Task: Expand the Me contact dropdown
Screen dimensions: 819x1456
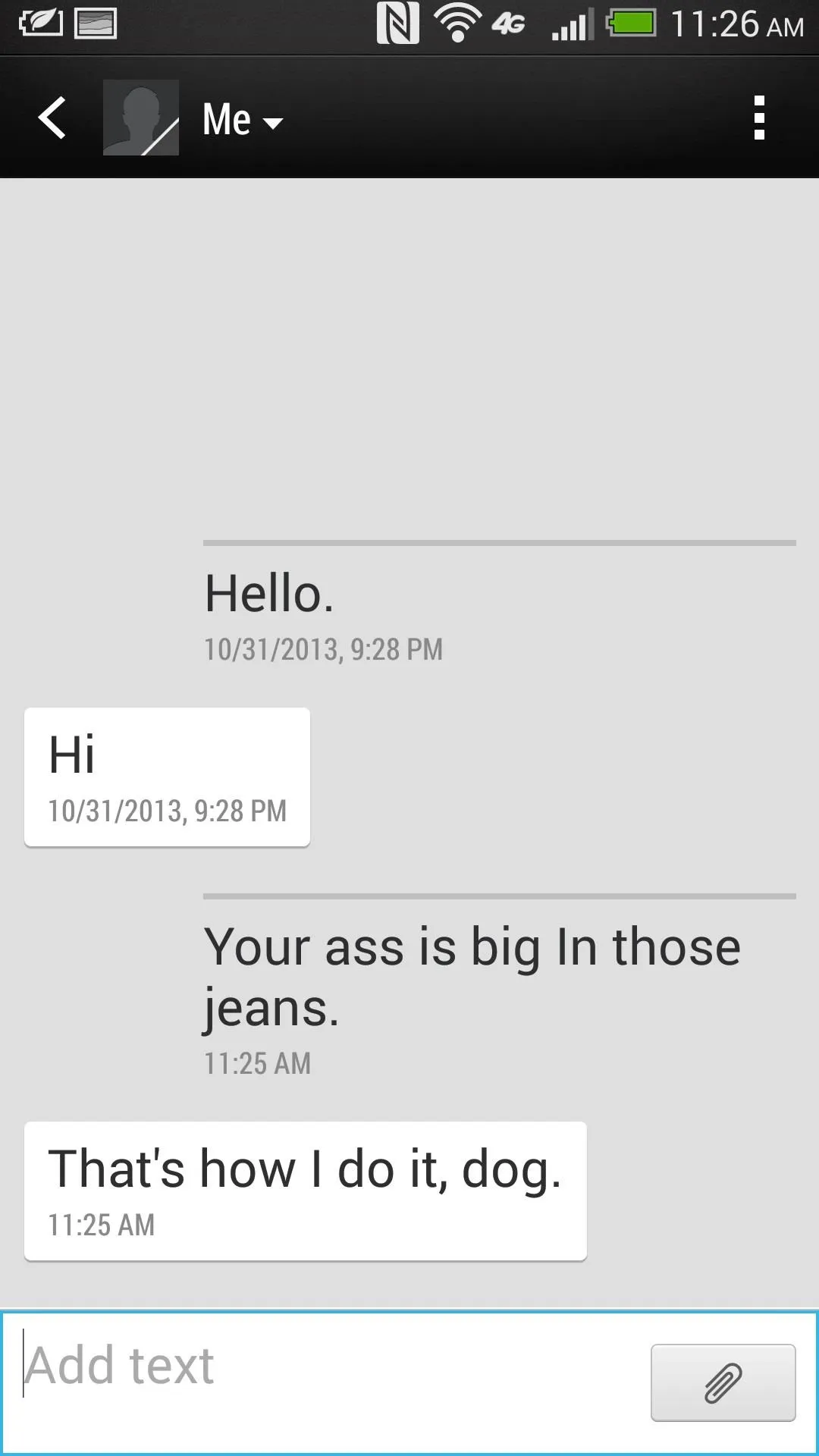Action: pyautogui.click(x=242, y=119)
